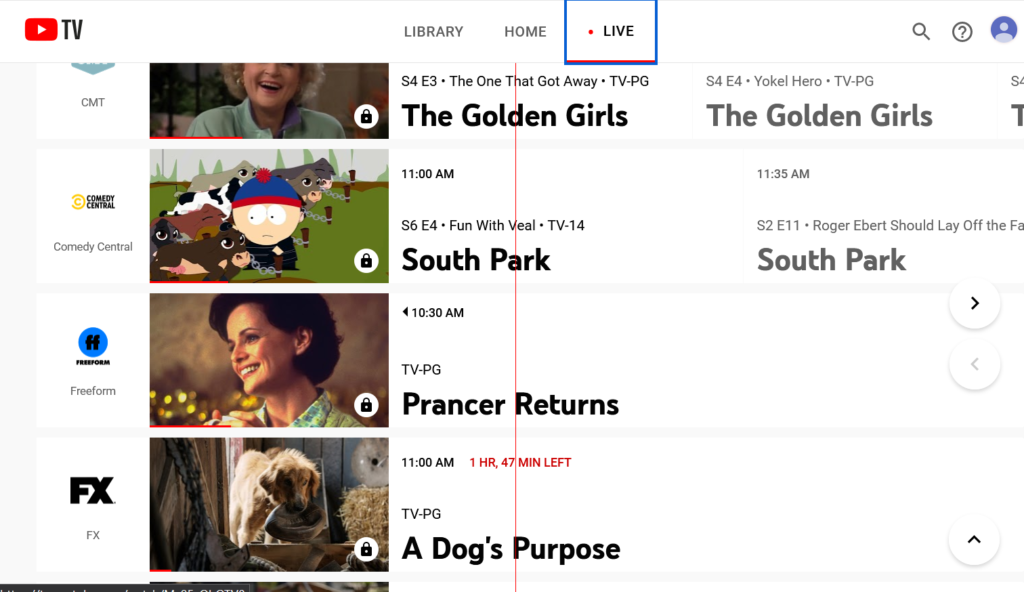Go to the YouTube TV home logo
The image size is (1024, 592).
click(x=54, y=30)
